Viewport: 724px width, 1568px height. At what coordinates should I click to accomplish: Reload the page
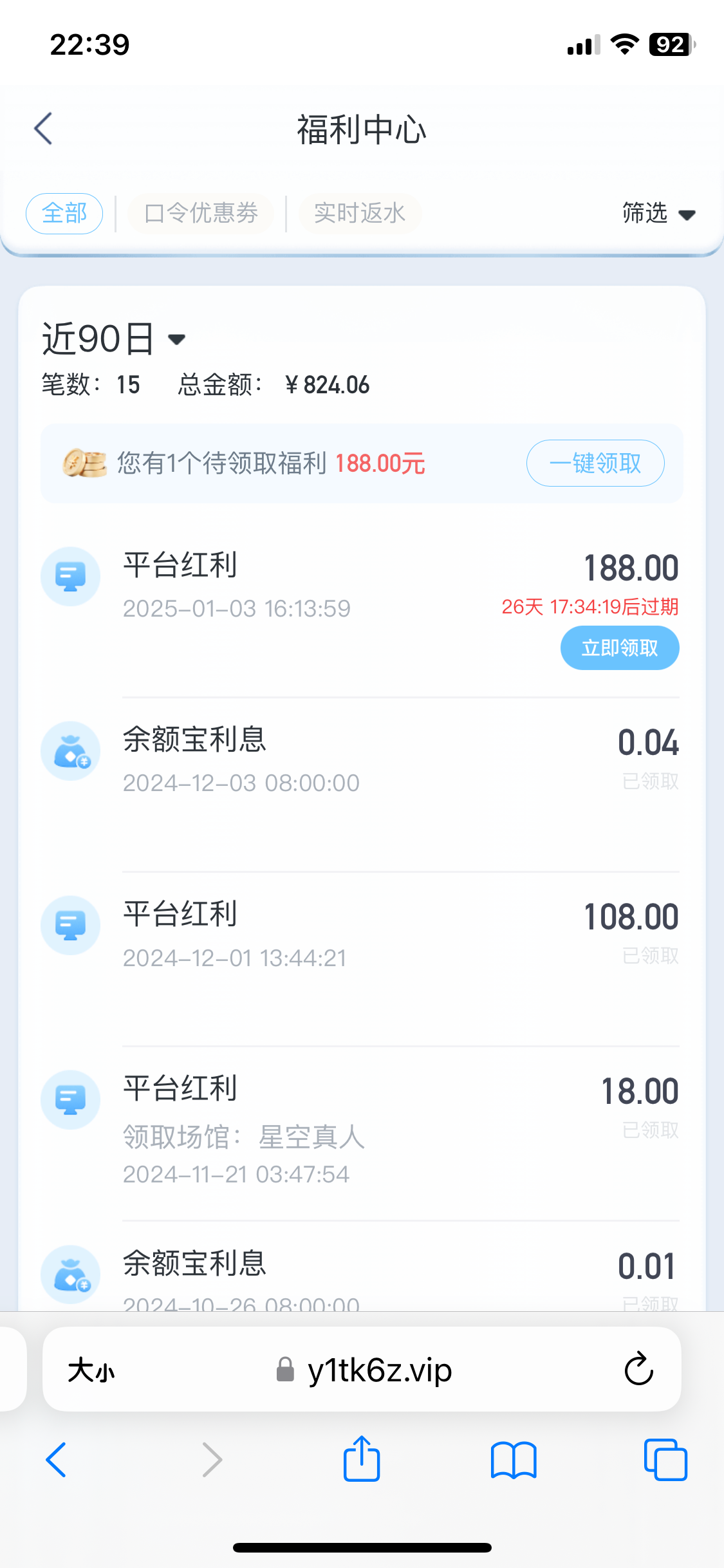click(x=638, y=1369)
